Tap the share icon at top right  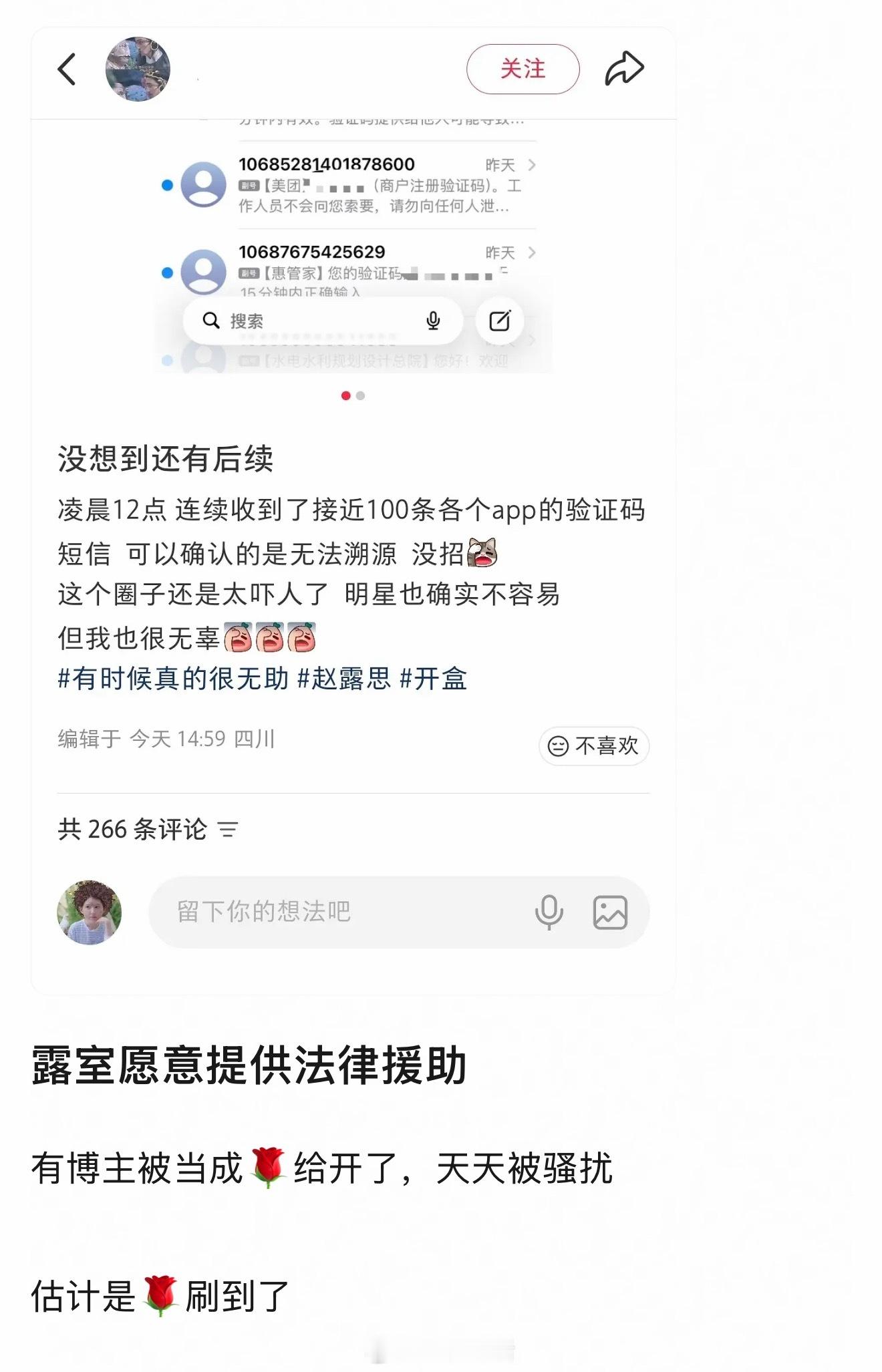tap(624, 67)
